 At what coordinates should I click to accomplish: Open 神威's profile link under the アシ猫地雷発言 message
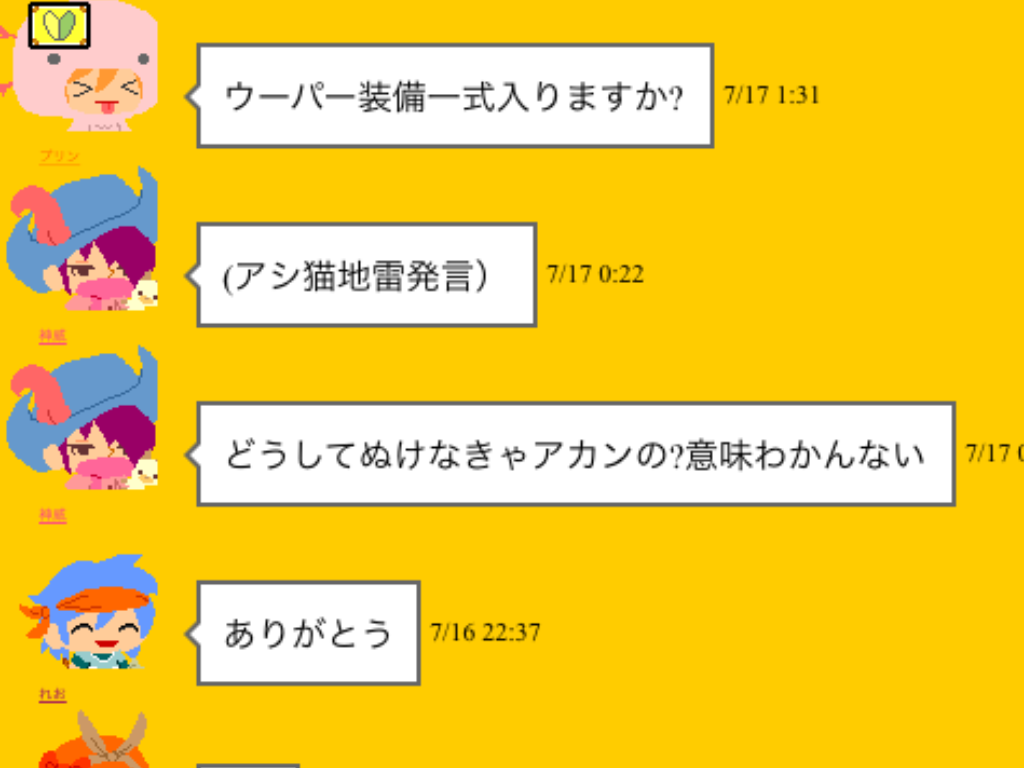(52, 337)
